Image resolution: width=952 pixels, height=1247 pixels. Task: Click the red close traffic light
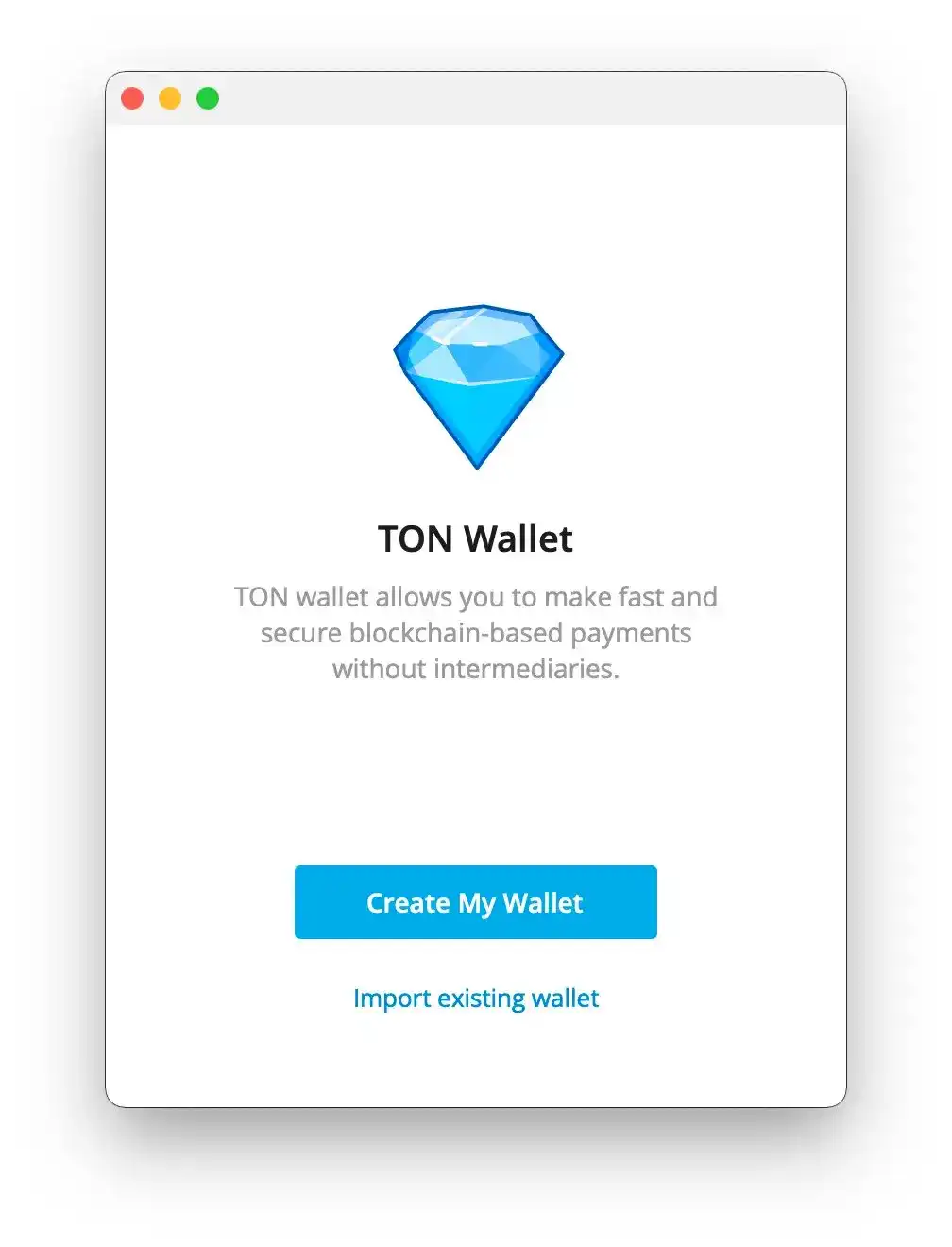pos(132,97)
